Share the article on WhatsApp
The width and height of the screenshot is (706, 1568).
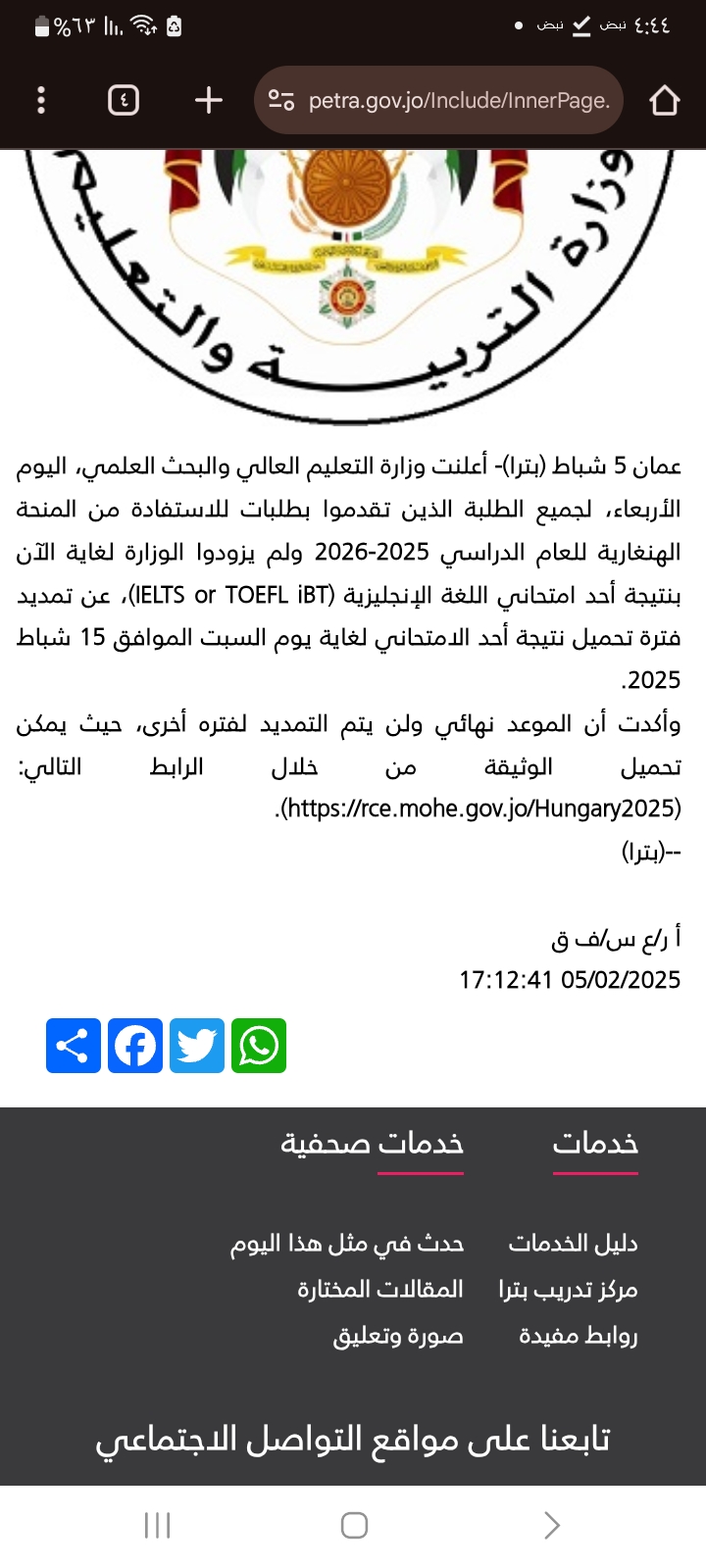coord(259,1046)
